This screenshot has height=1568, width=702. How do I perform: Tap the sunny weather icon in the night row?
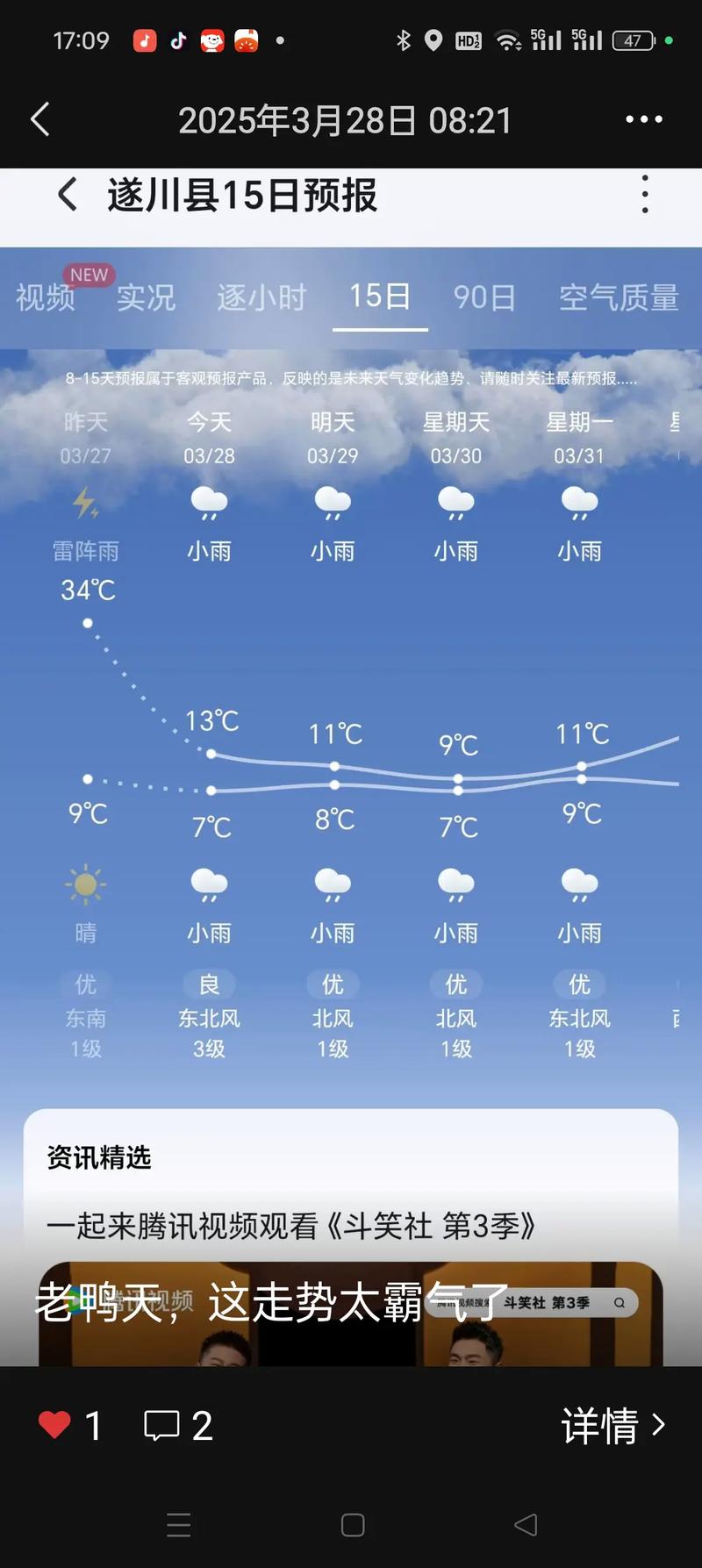pyautogui.click(x=85, y=884)
